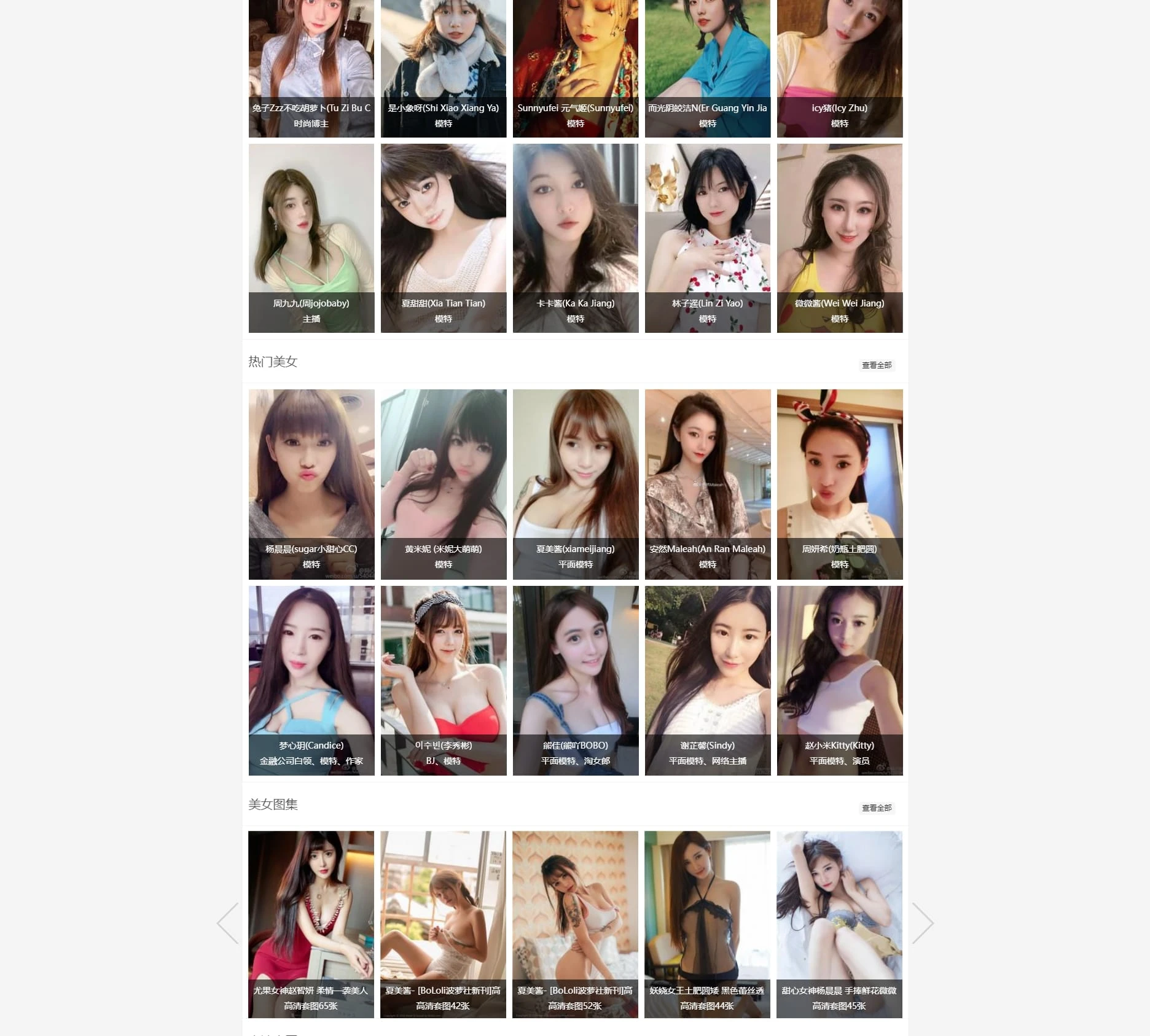Show next gallery items with right arrow
The height and width of the screenshot is (1036, 1150).
point(922,922)
